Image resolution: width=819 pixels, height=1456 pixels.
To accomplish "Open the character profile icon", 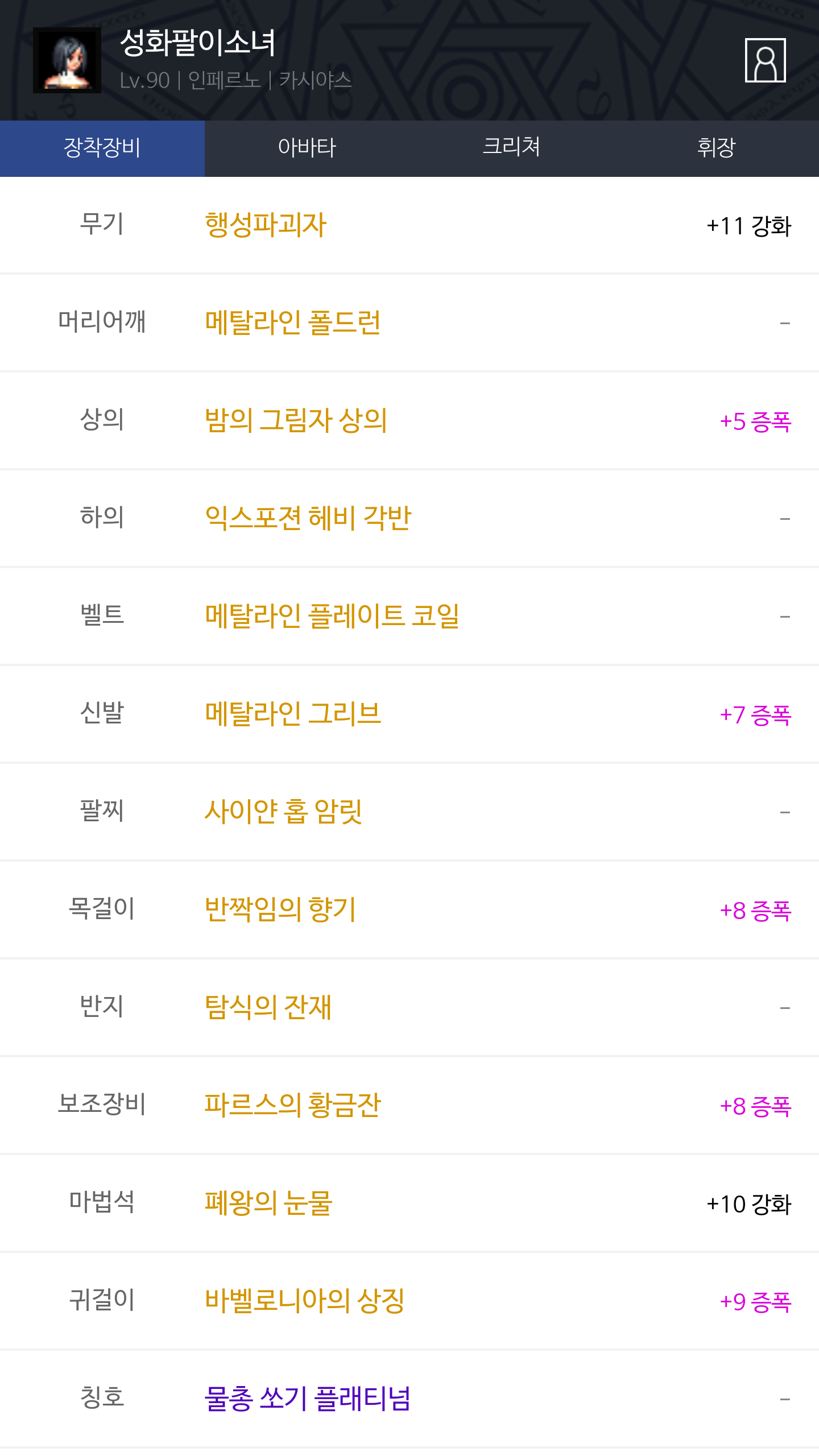I will pos(765,60).
